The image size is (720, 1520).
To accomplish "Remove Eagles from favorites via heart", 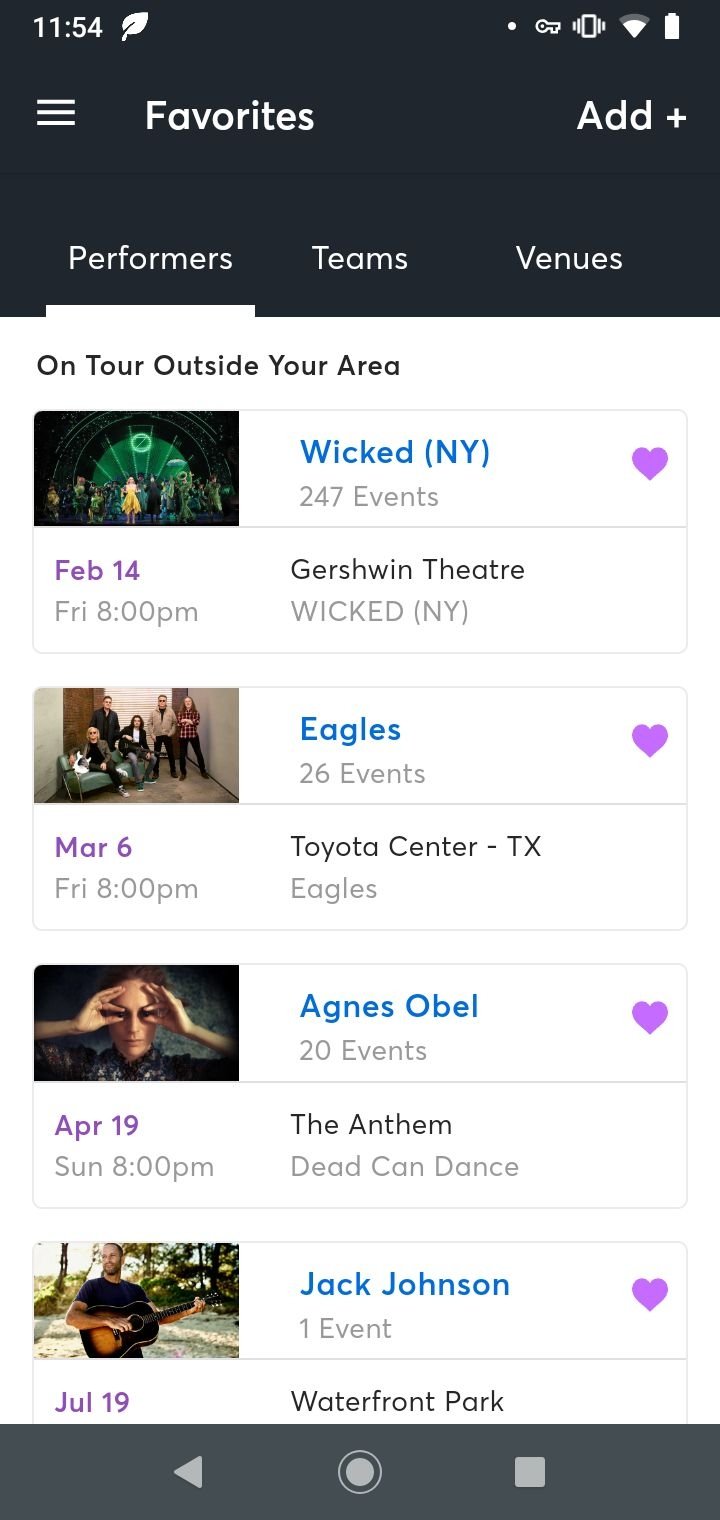I will pos(650,740).
